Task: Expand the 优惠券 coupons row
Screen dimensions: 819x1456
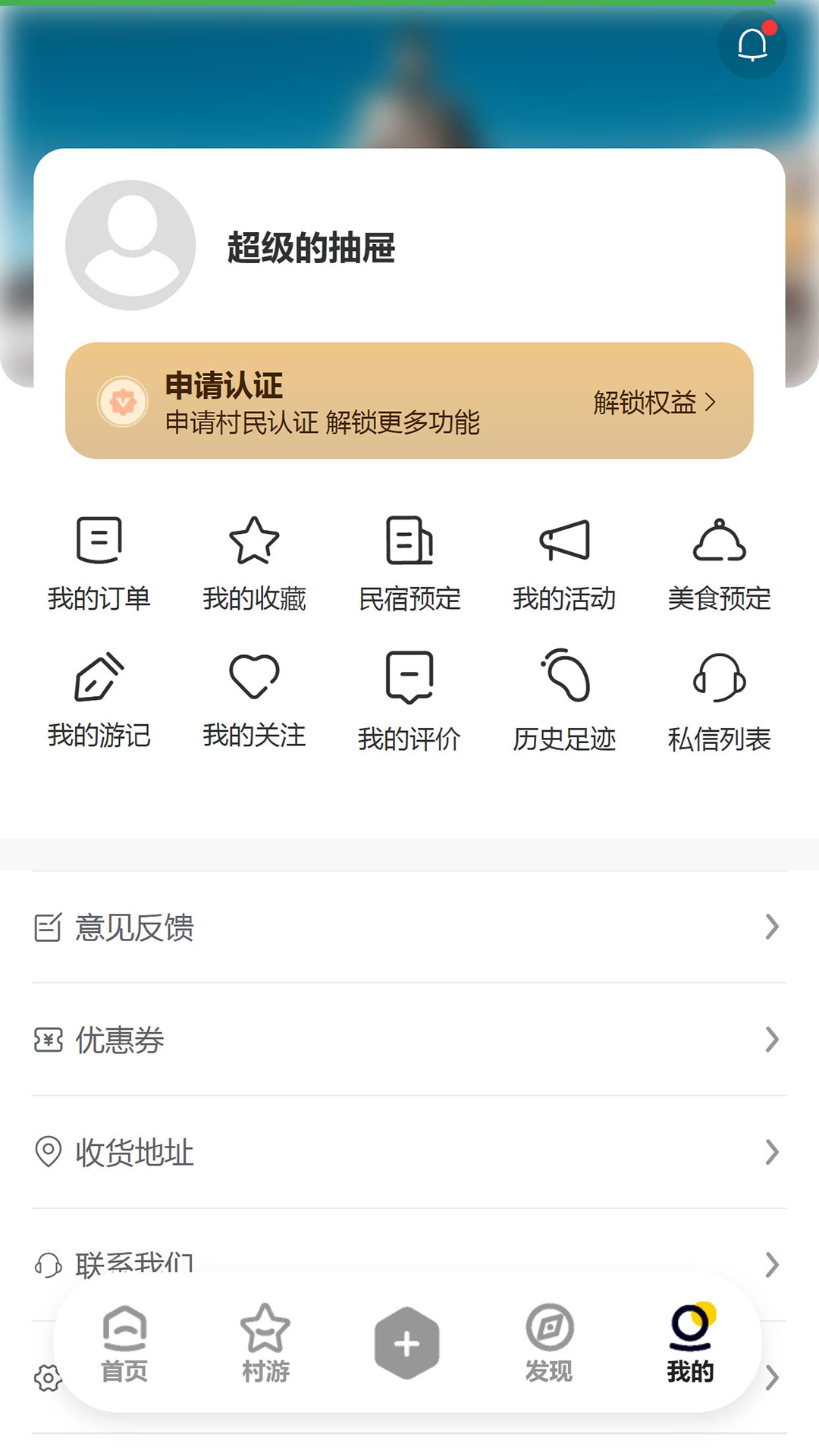Action: (x=409, y=1040)
